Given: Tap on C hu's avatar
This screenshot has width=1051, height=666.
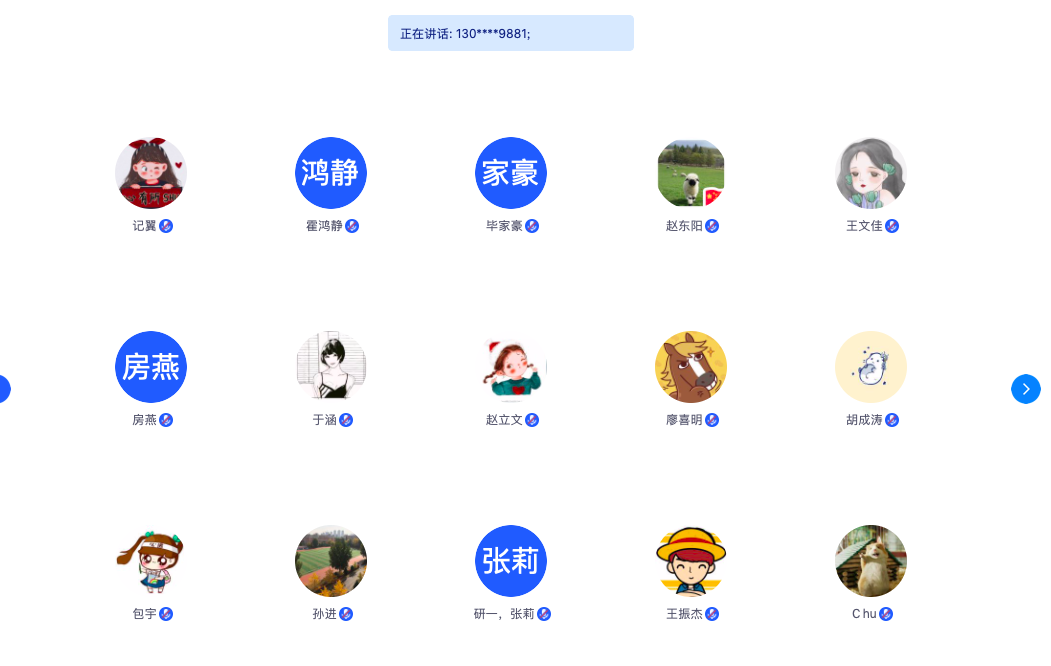Looking at the screenshot, I should pos(871,561).
